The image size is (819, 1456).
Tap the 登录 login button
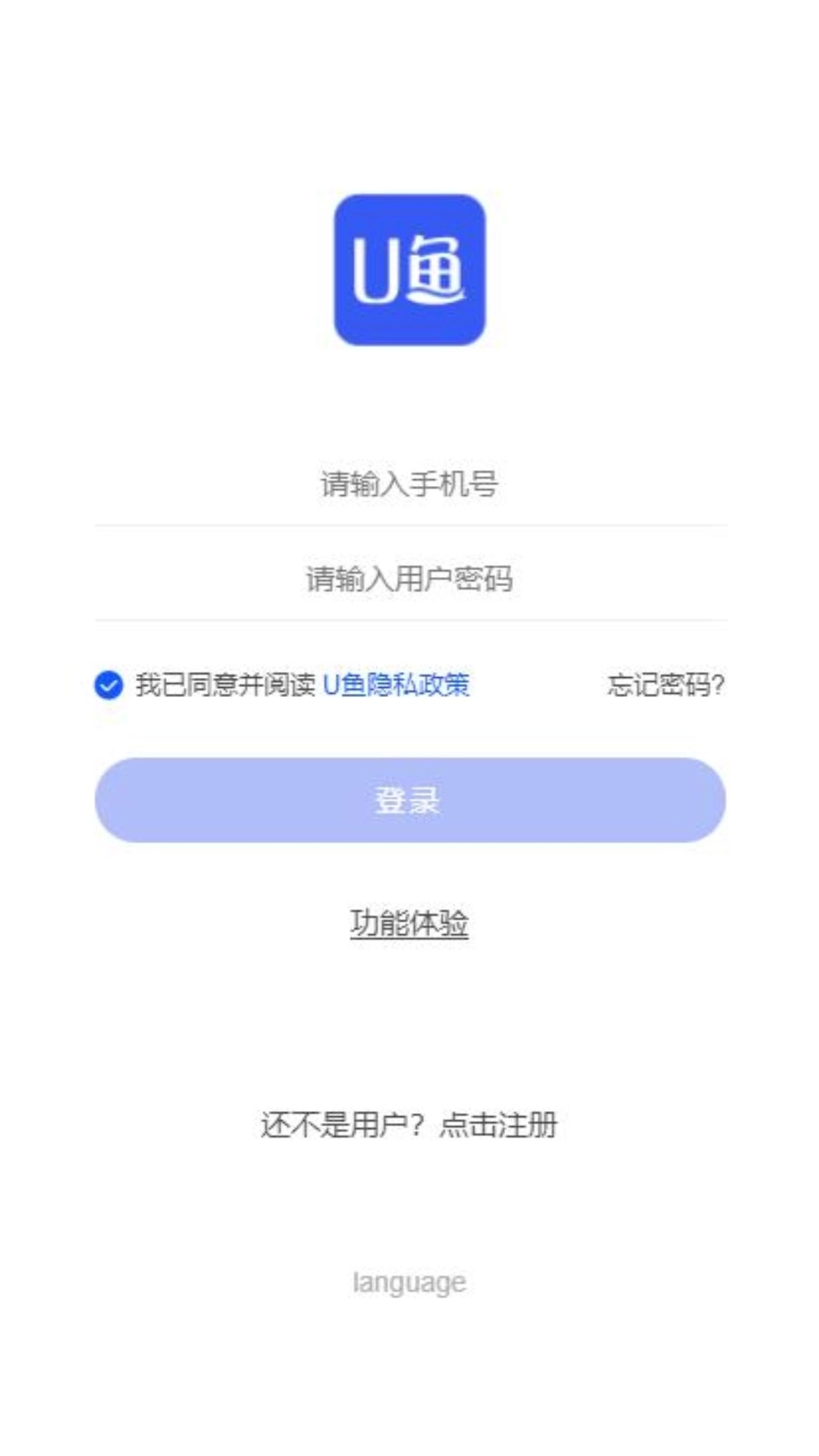[409, 800]
